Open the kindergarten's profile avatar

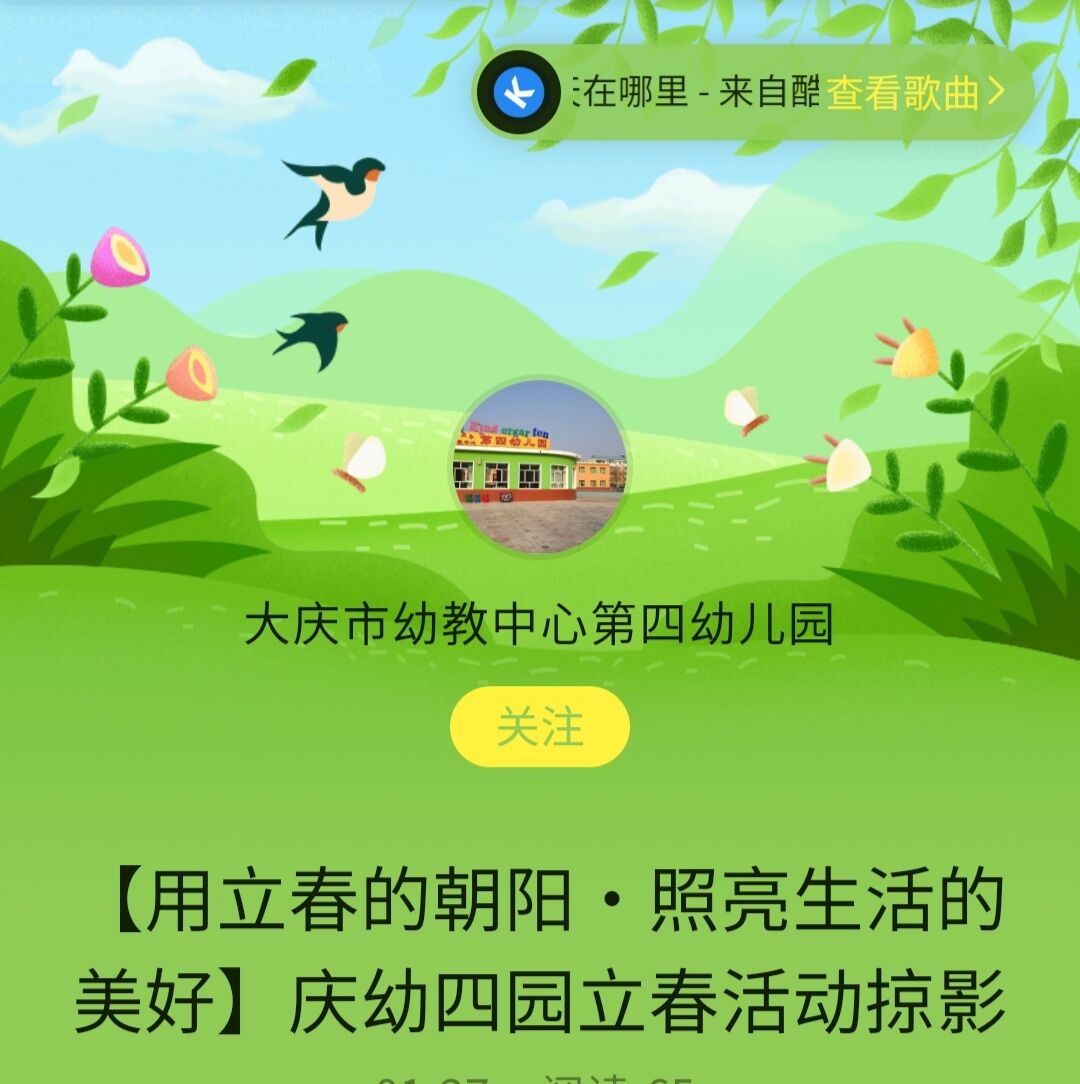[x=540, y=466]
